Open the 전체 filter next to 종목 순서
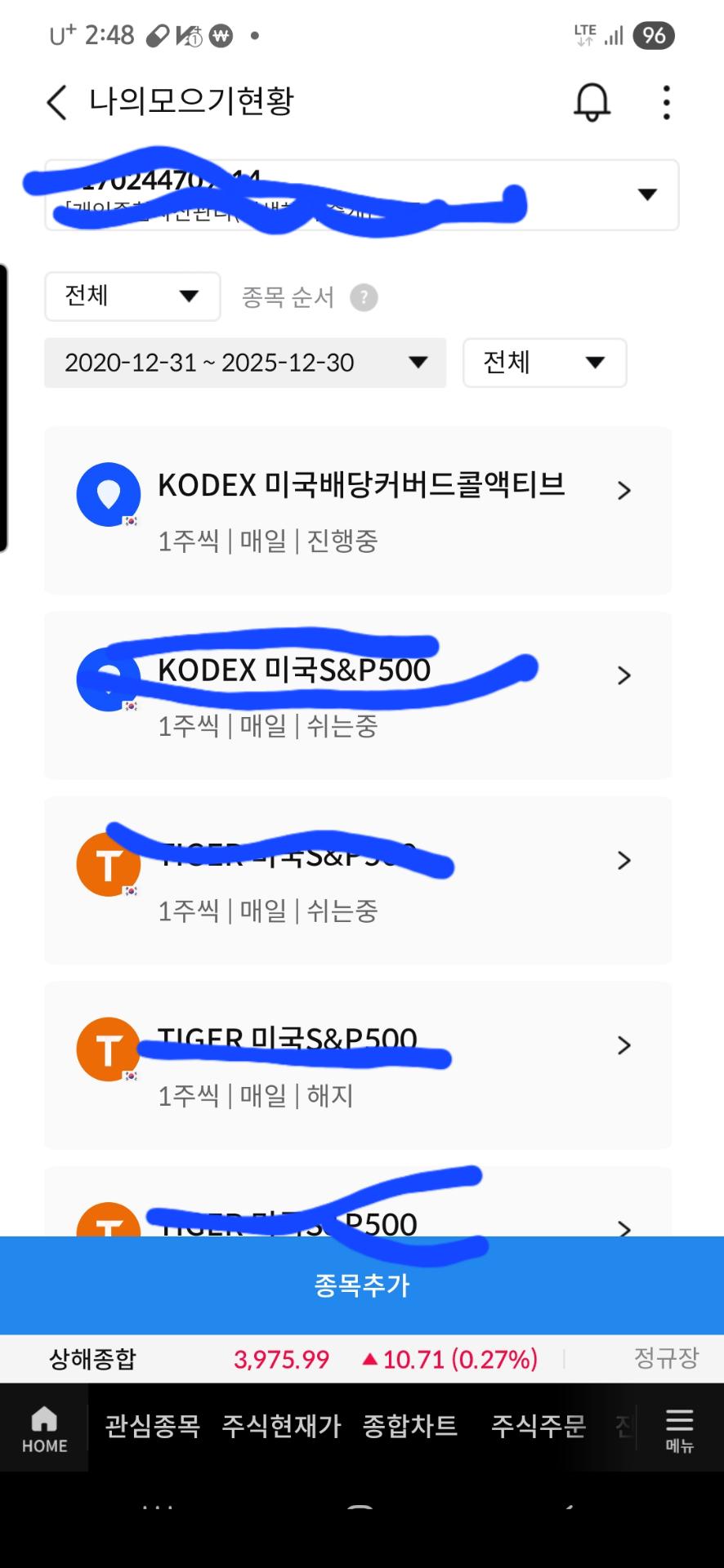 pos(132,296)
